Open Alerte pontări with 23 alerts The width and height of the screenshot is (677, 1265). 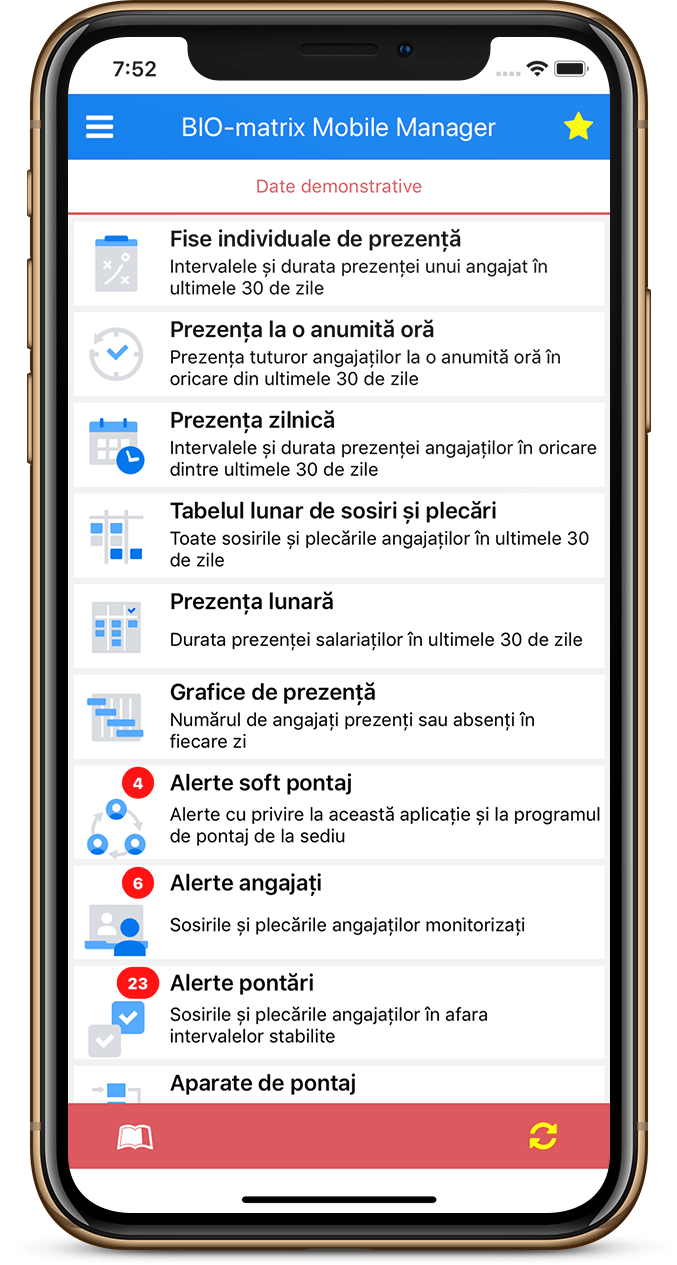coord(339,1010)
